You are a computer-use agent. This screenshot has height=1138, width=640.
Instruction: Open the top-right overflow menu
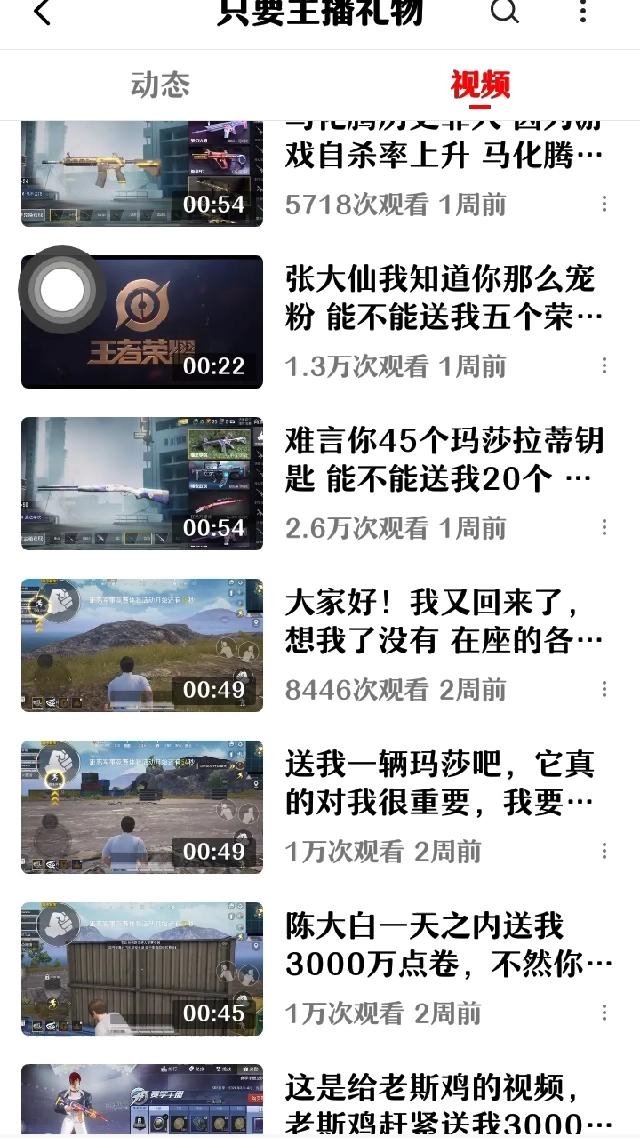(x=583, y=10)
